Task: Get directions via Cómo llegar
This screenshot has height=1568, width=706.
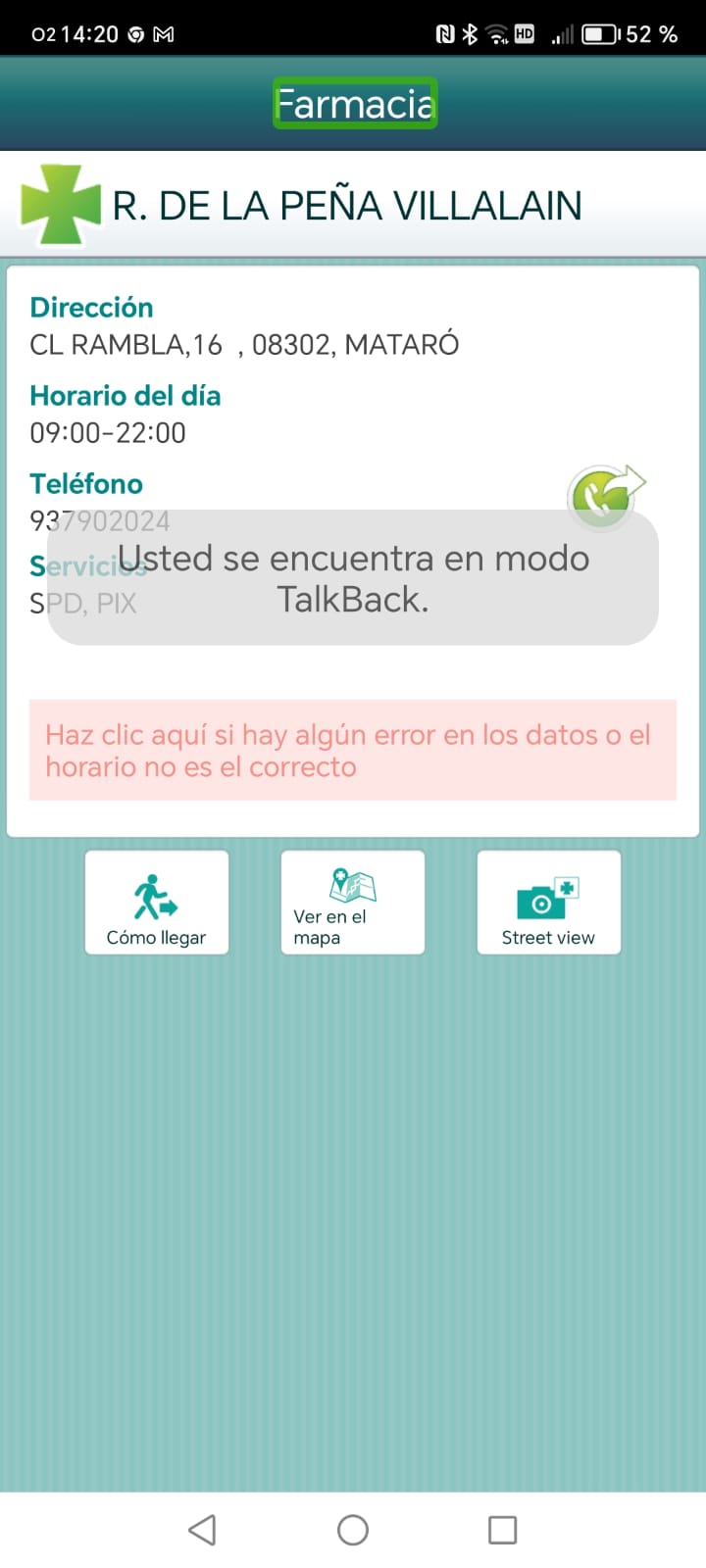Action: 157,903
